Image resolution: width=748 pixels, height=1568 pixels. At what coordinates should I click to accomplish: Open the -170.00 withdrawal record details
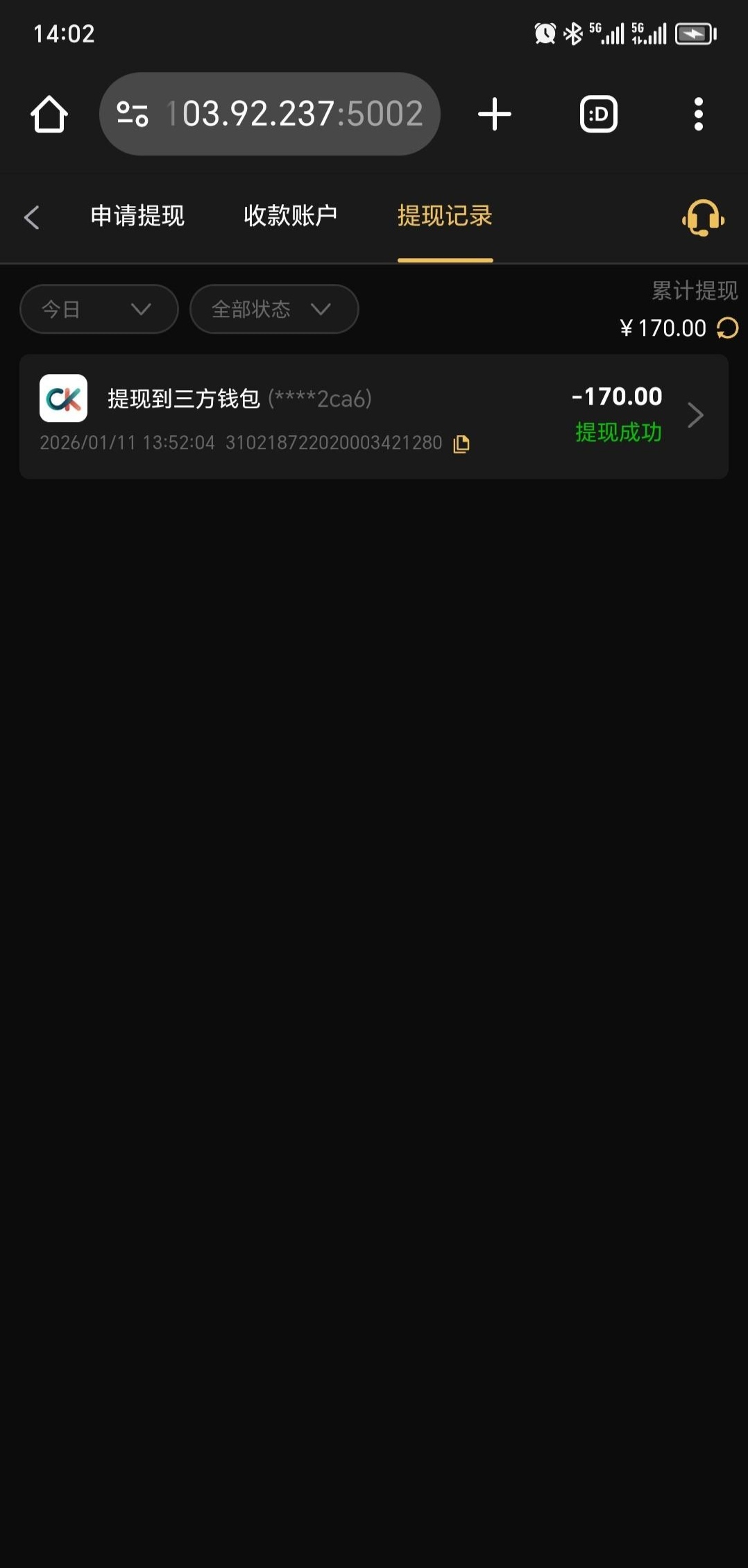click(x=694, y=415)
